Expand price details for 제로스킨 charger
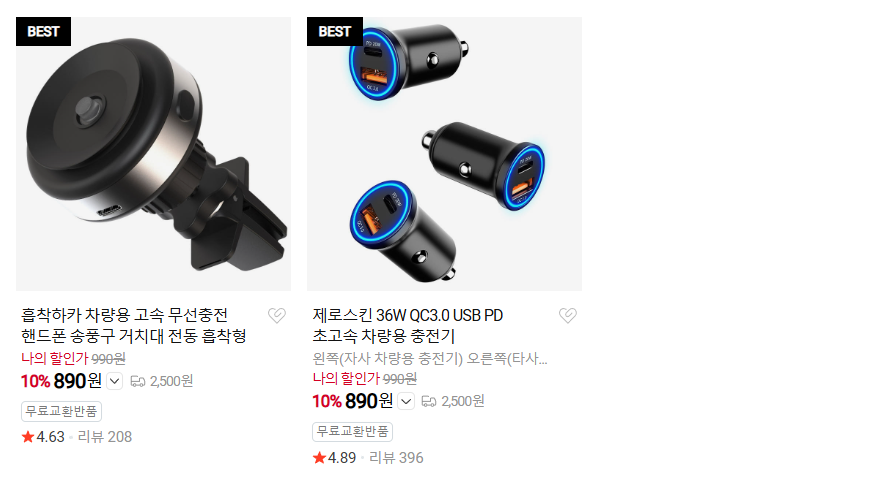891x495 pixels. (x=405, y=401)
